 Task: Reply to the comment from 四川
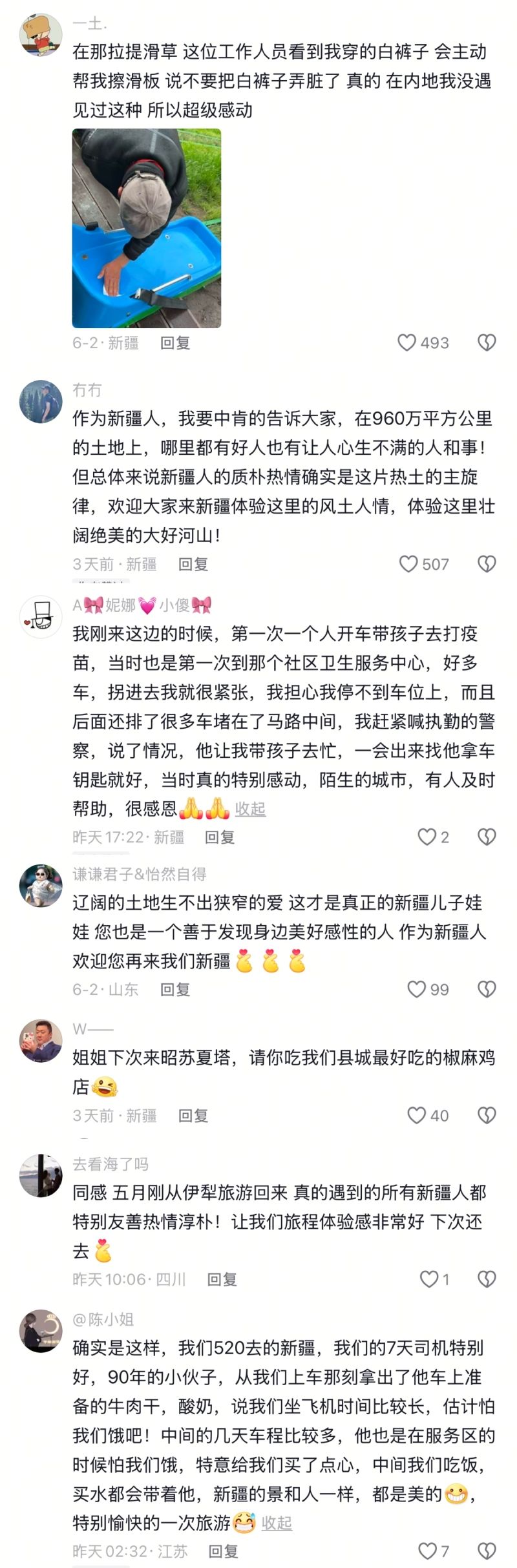(x=222, y=1279)
